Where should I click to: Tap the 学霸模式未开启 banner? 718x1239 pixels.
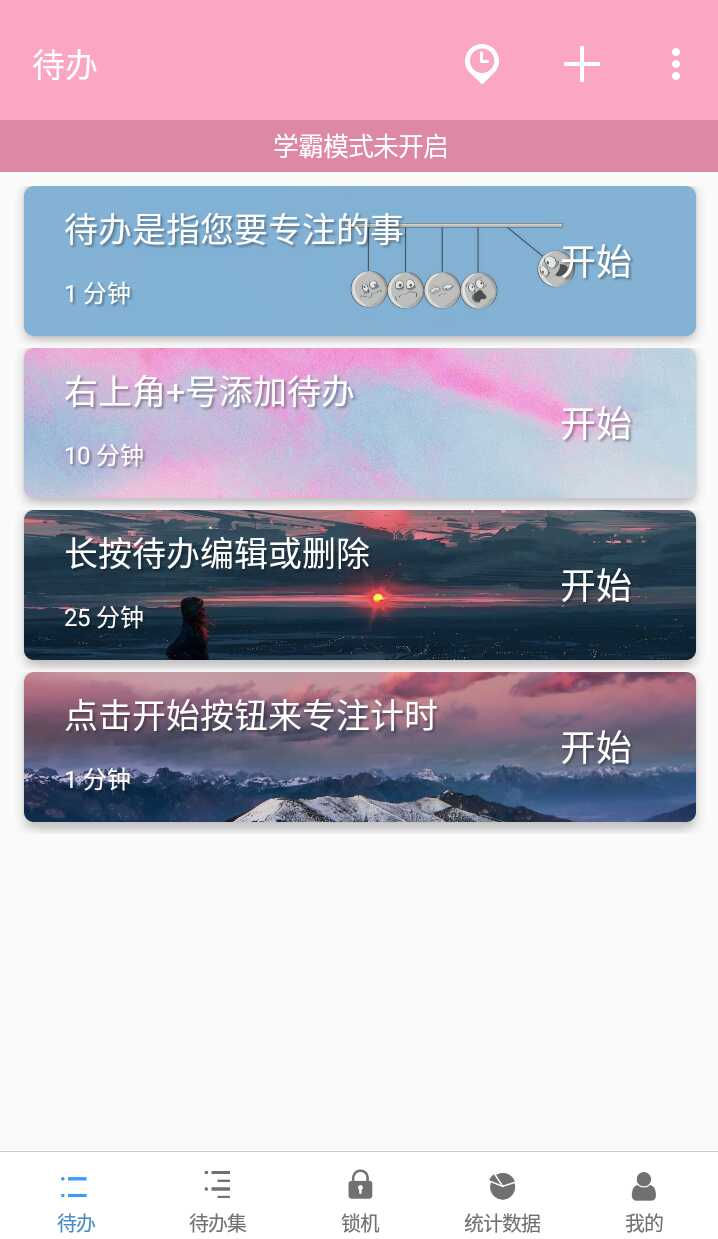point(359,146)
